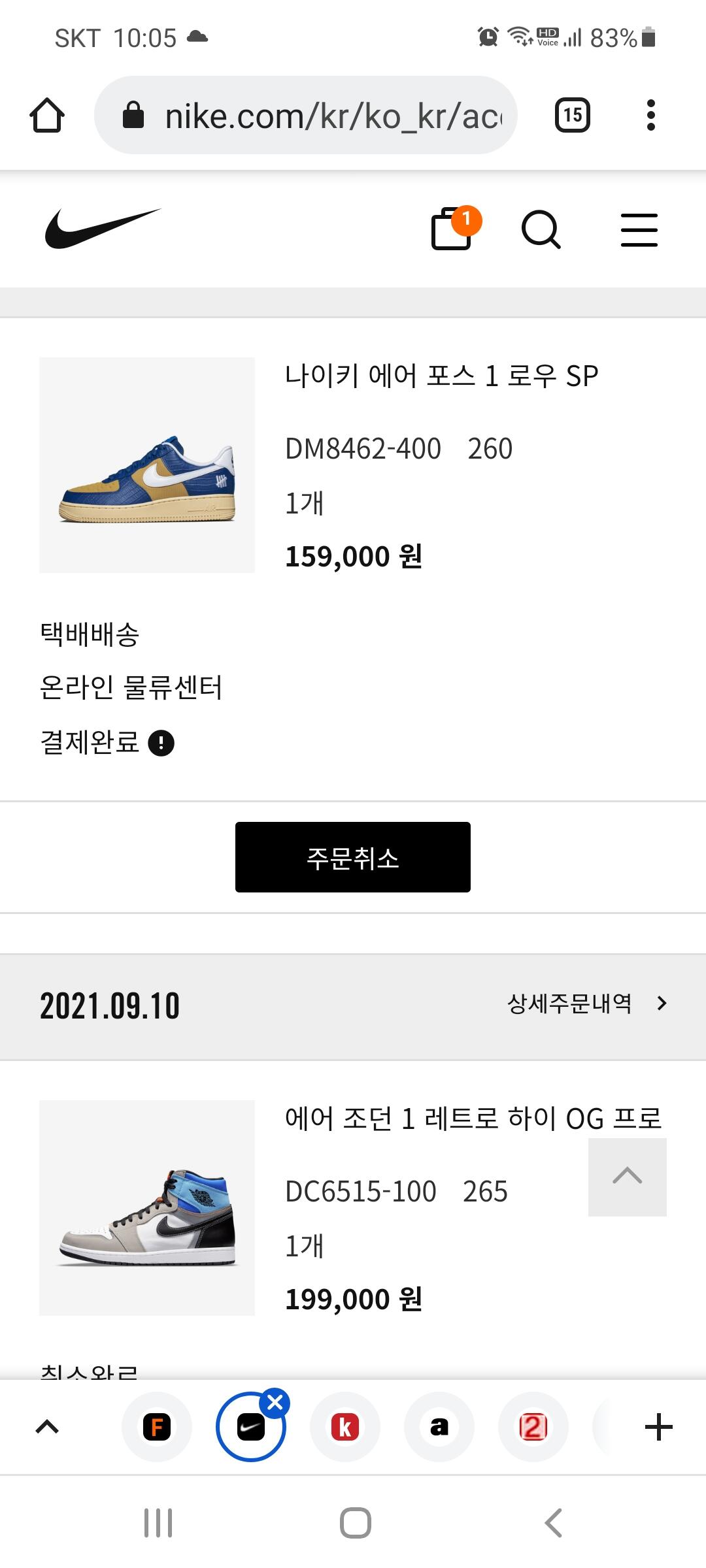
Task: View the Air Force 1 Low SP product image
Action: coord(147,465)
